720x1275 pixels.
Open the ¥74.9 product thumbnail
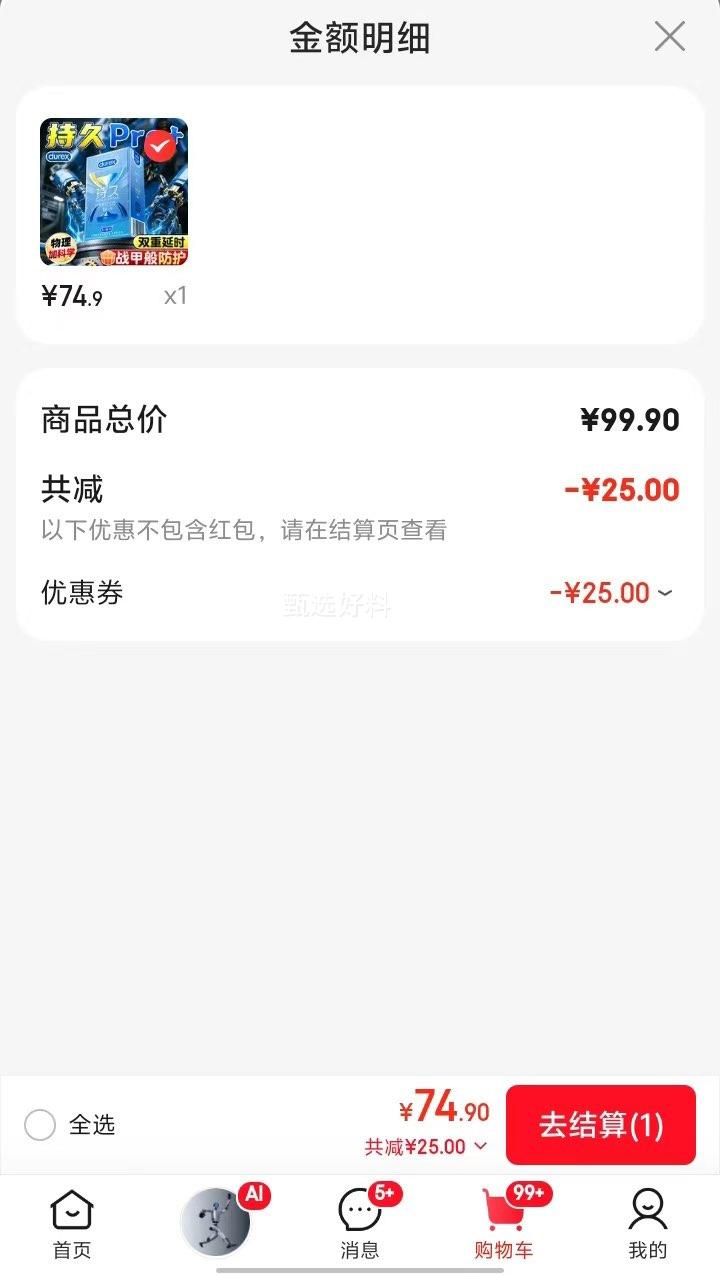(114, 193)
